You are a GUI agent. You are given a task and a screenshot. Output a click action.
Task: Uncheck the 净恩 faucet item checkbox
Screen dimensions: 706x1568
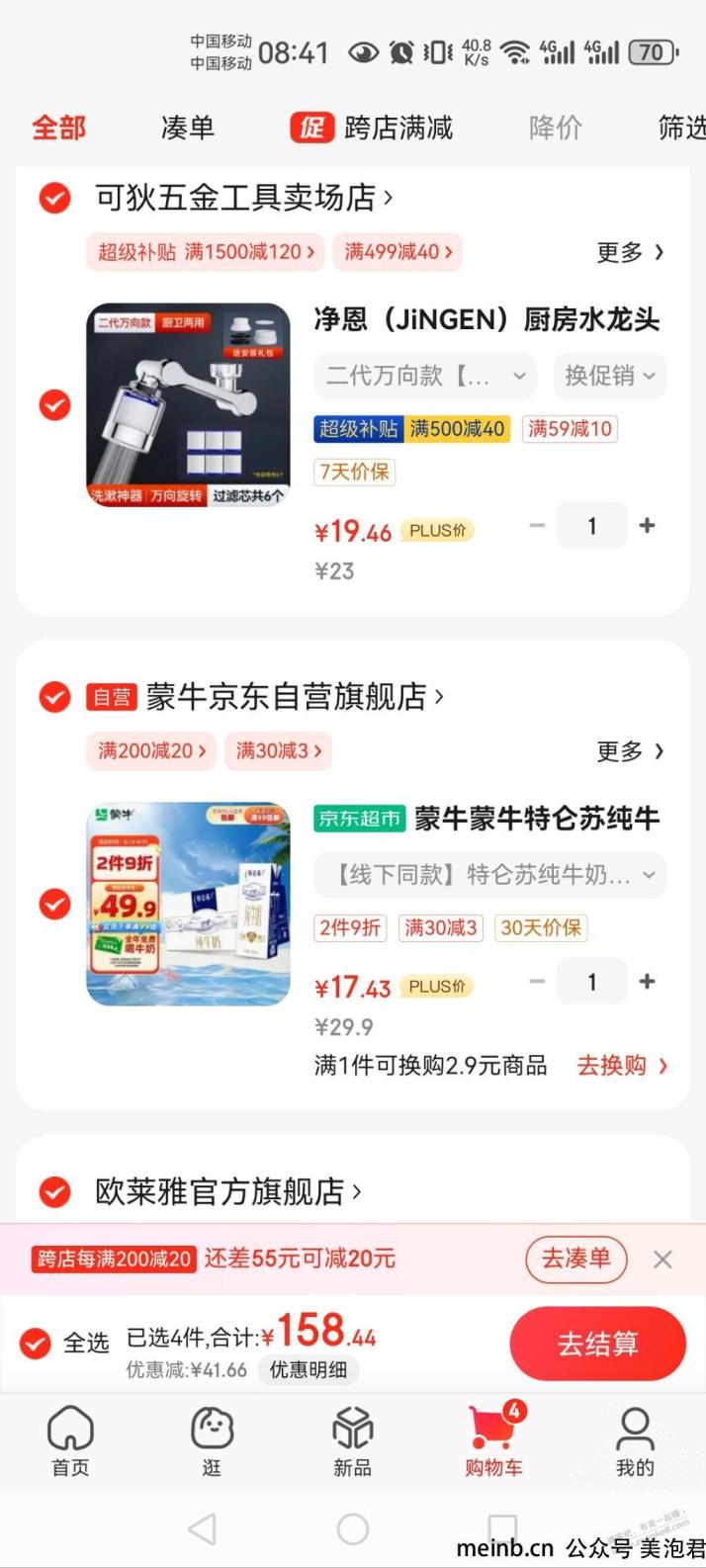(54, 405)
